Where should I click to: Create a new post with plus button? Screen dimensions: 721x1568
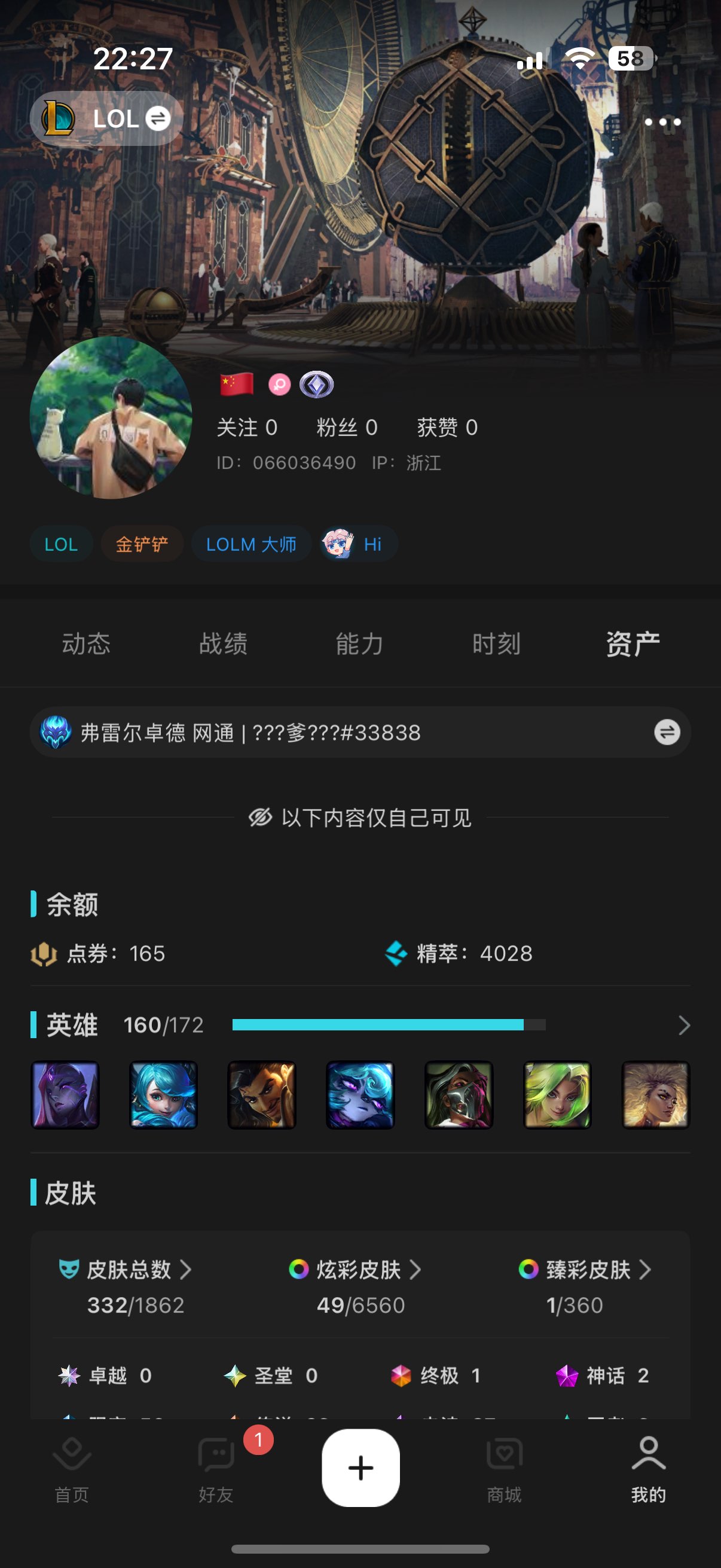360,1467
